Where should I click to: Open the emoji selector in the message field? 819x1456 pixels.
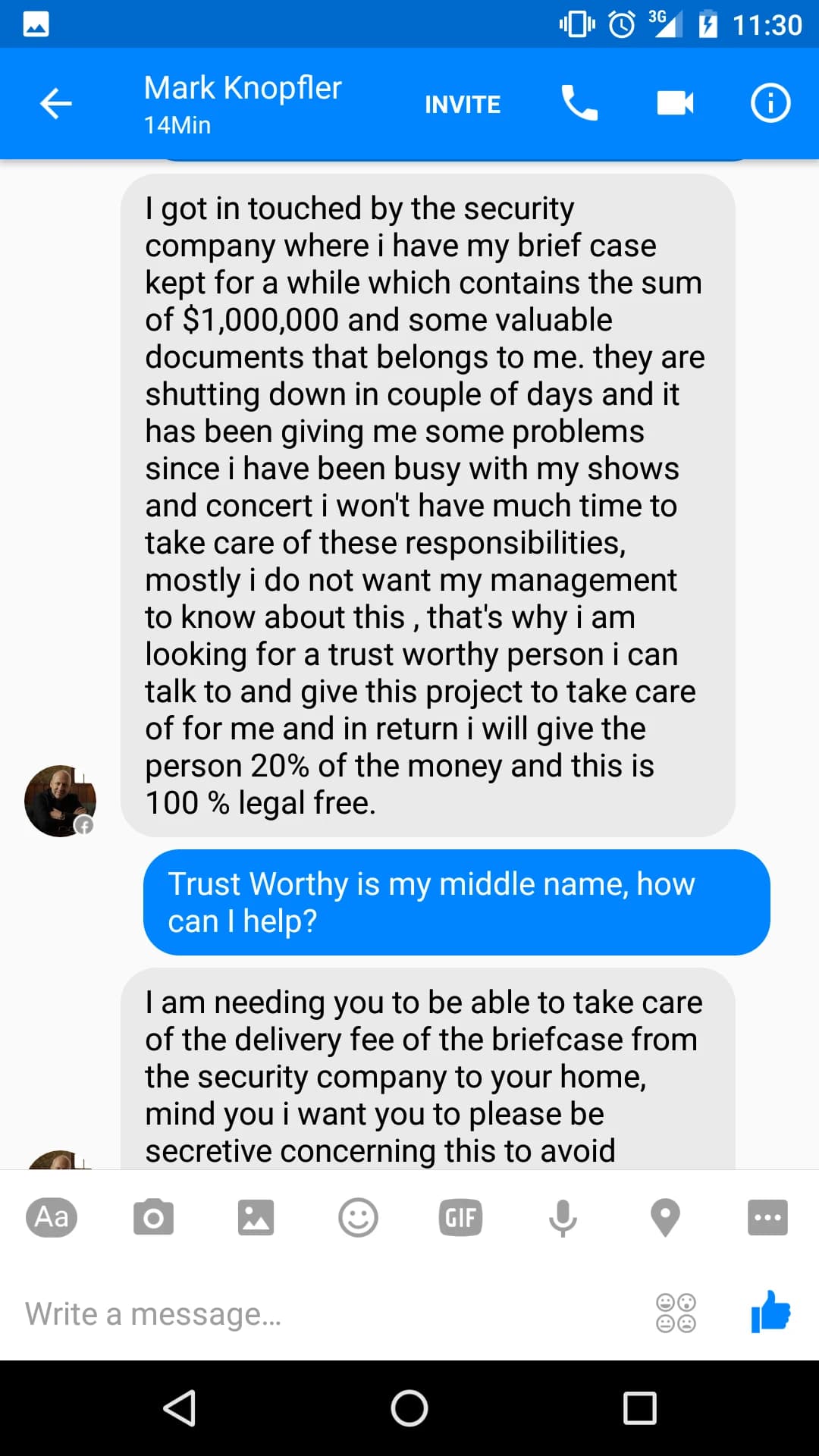coord(676,1313)
